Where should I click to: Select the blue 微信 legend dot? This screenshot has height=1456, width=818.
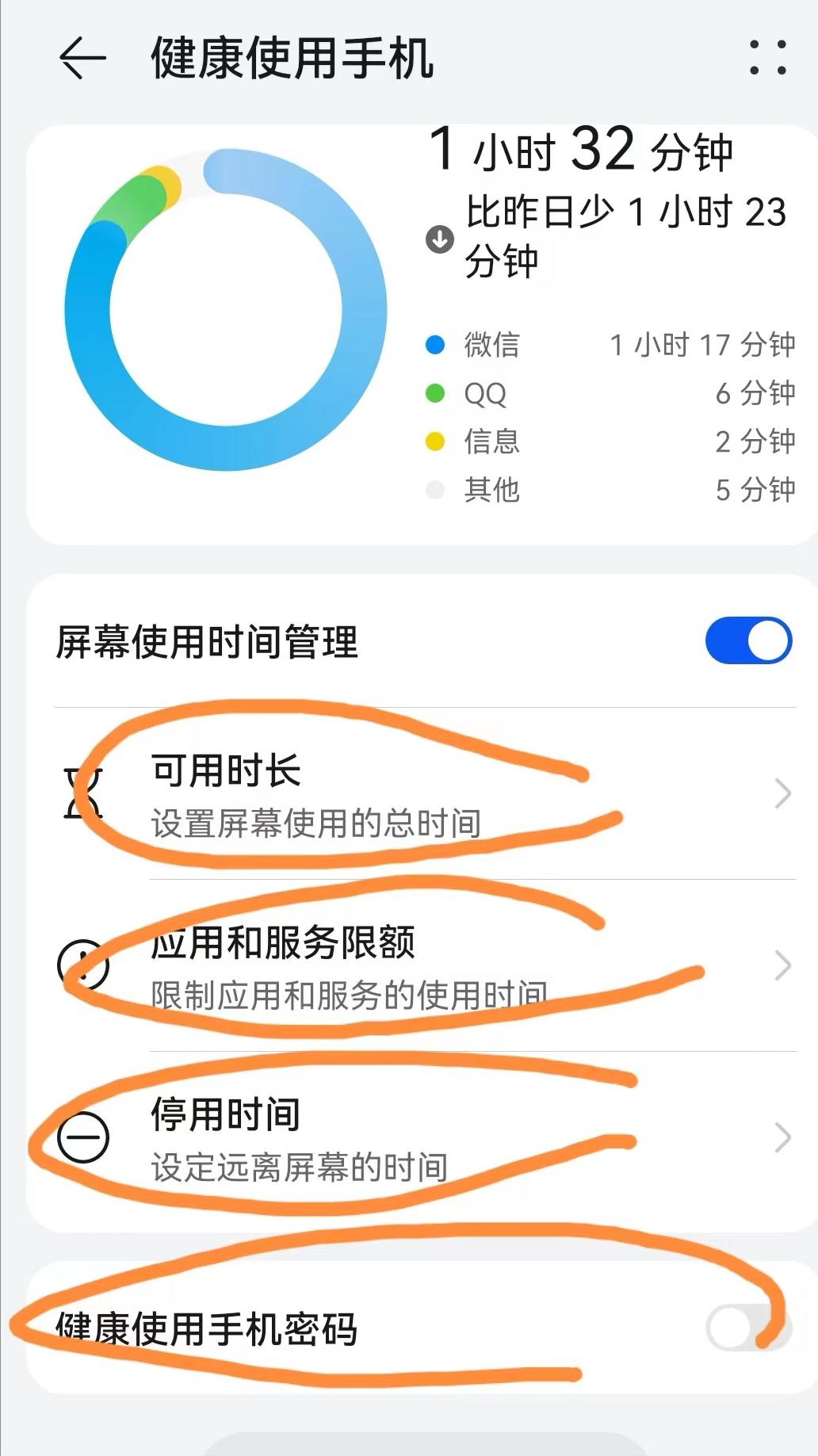(x=434, y=344)
